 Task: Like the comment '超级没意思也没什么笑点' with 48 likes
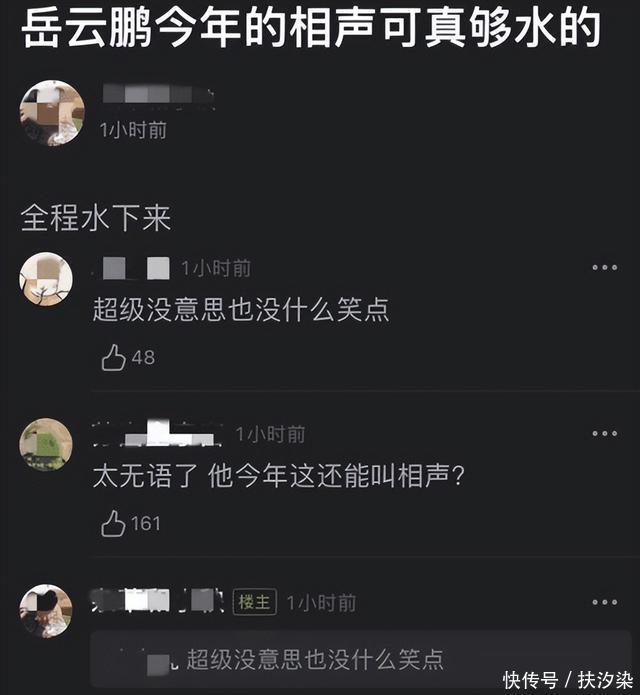point(113,357)
